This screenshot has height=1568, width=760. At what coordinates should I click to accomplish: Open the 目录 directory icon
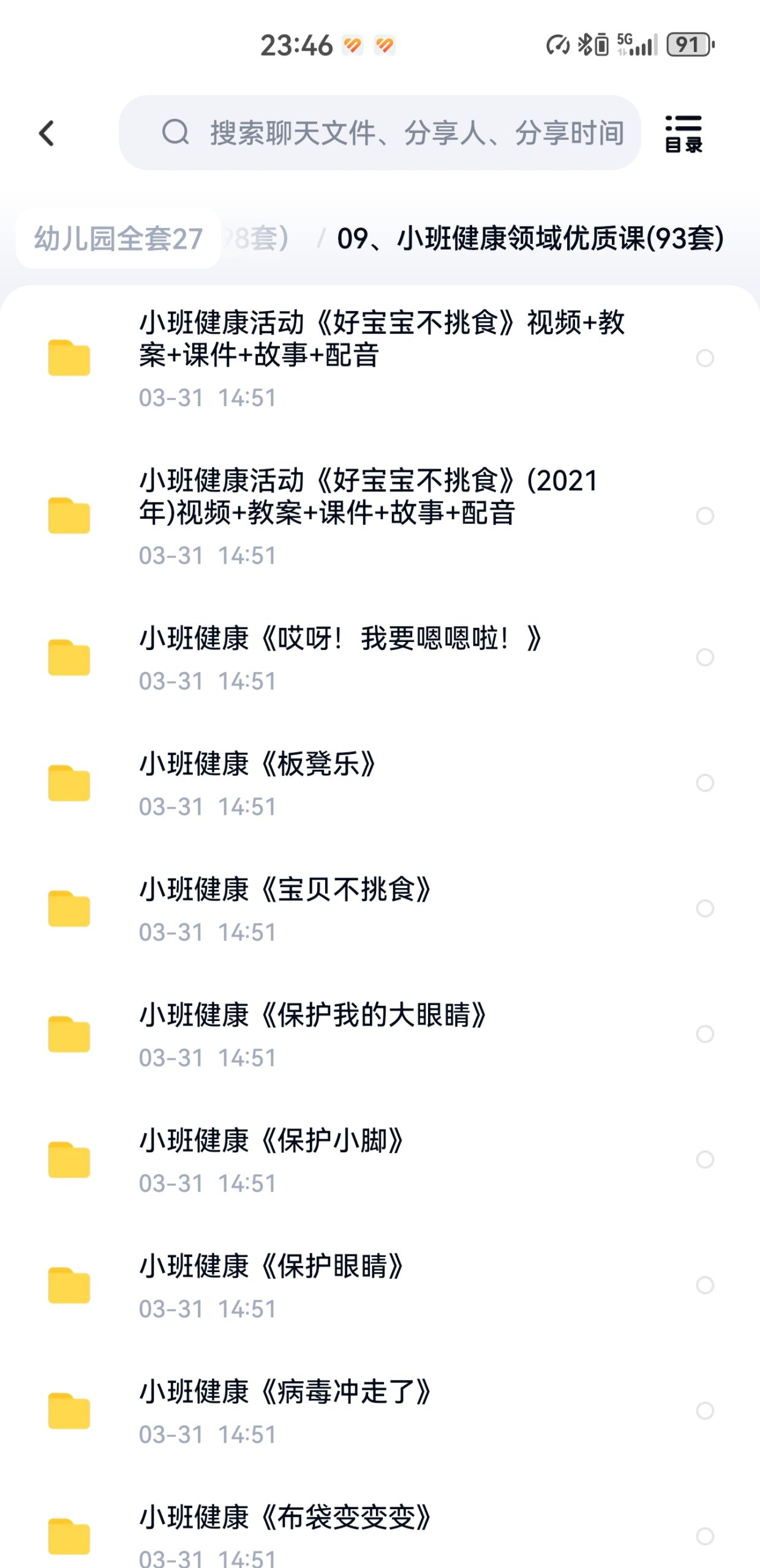[x=683, y=134]
